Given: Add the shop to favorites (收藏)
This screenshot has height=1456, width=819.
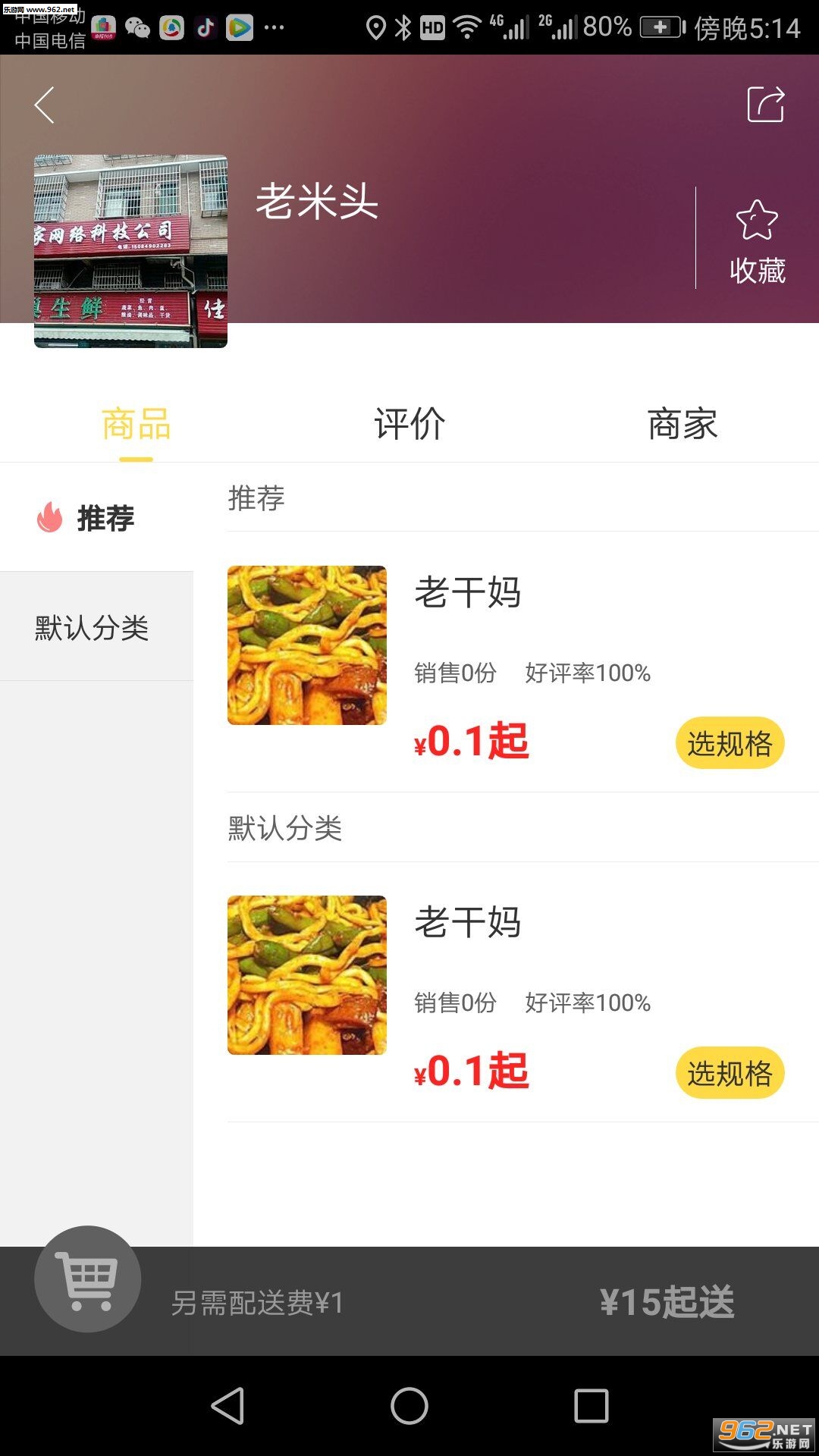Looking at the screenshot, I should coord(757,240).
